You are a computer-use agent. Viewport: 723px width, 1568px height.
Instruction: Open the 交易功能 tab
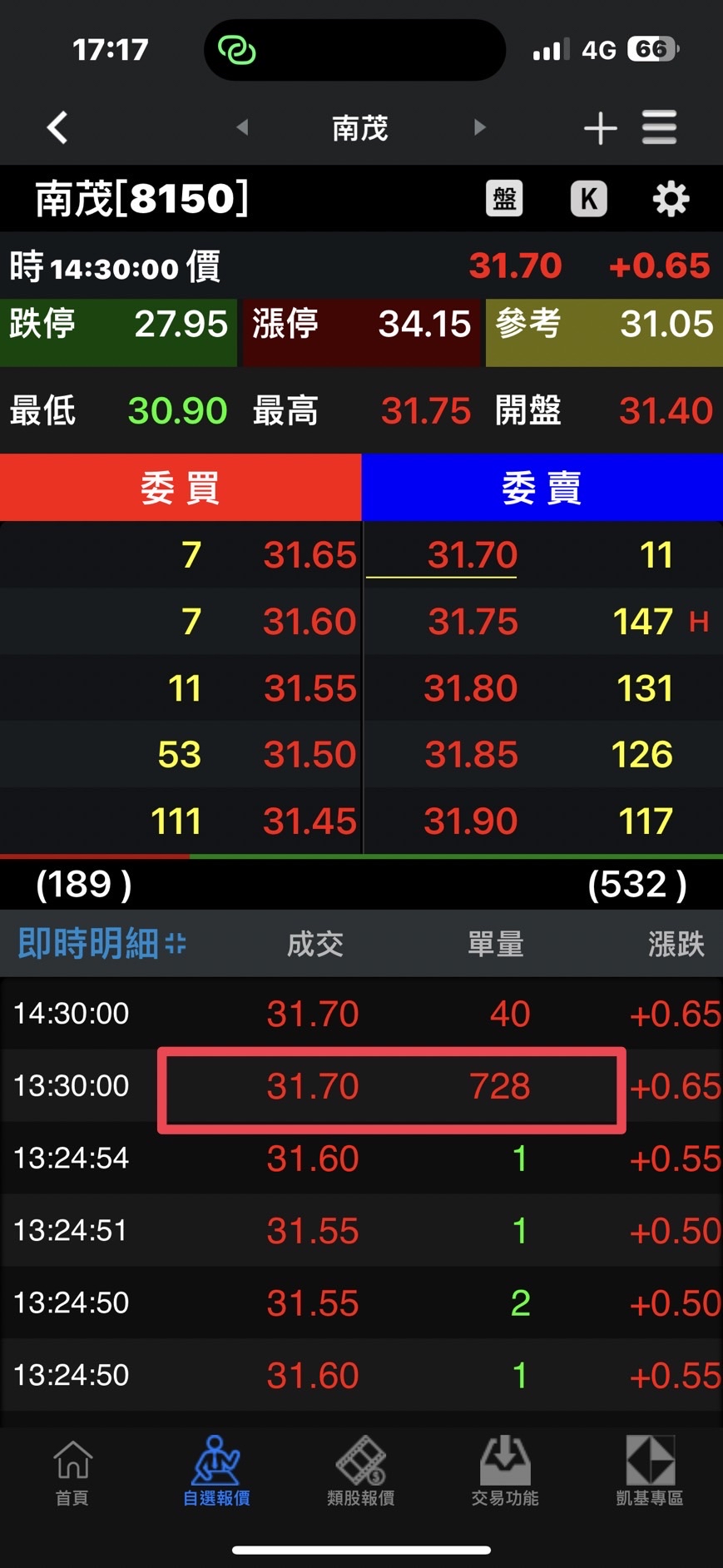pyautogui.click(x=505, y=1474)
